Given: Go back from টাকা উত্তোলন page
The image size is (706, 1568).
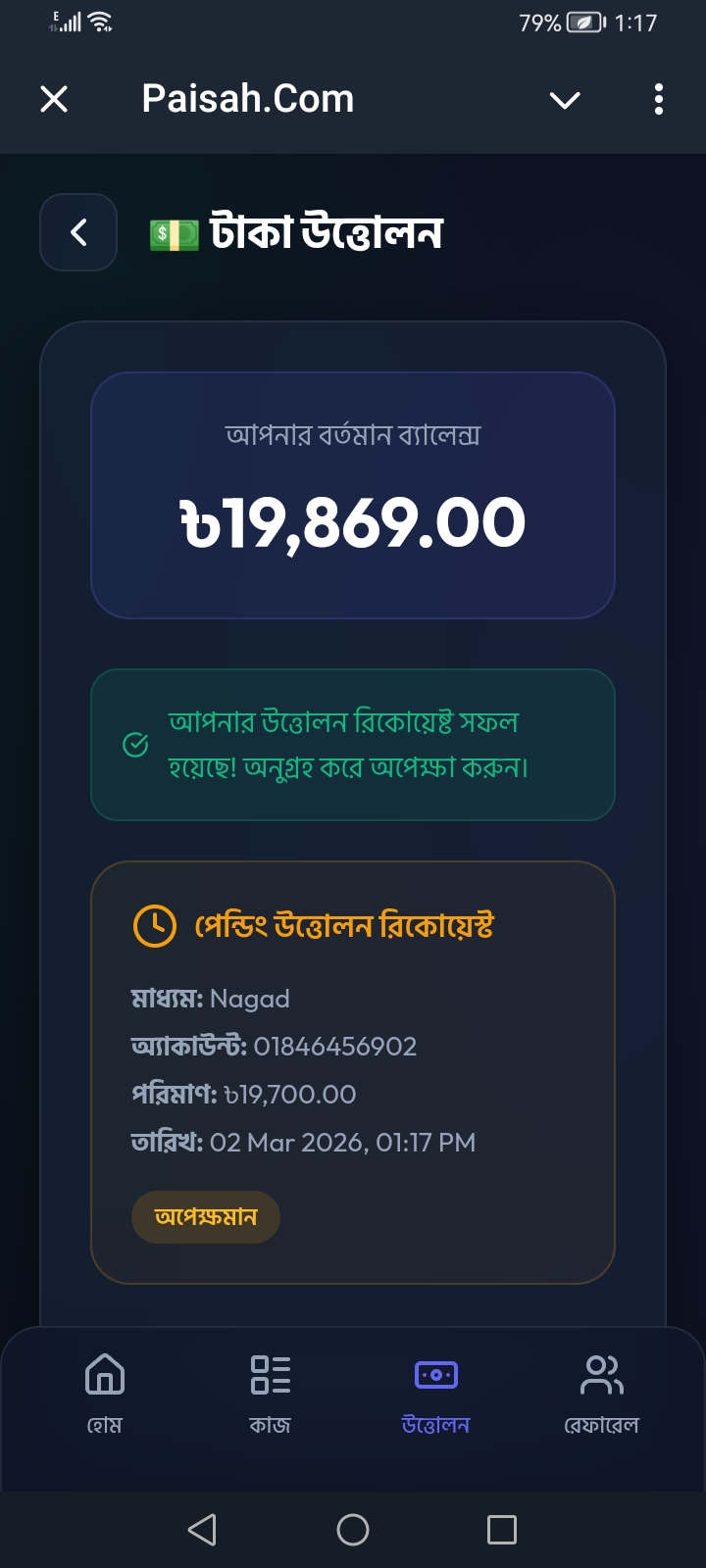Looking at the screenshot, I should tap(78, 232).
